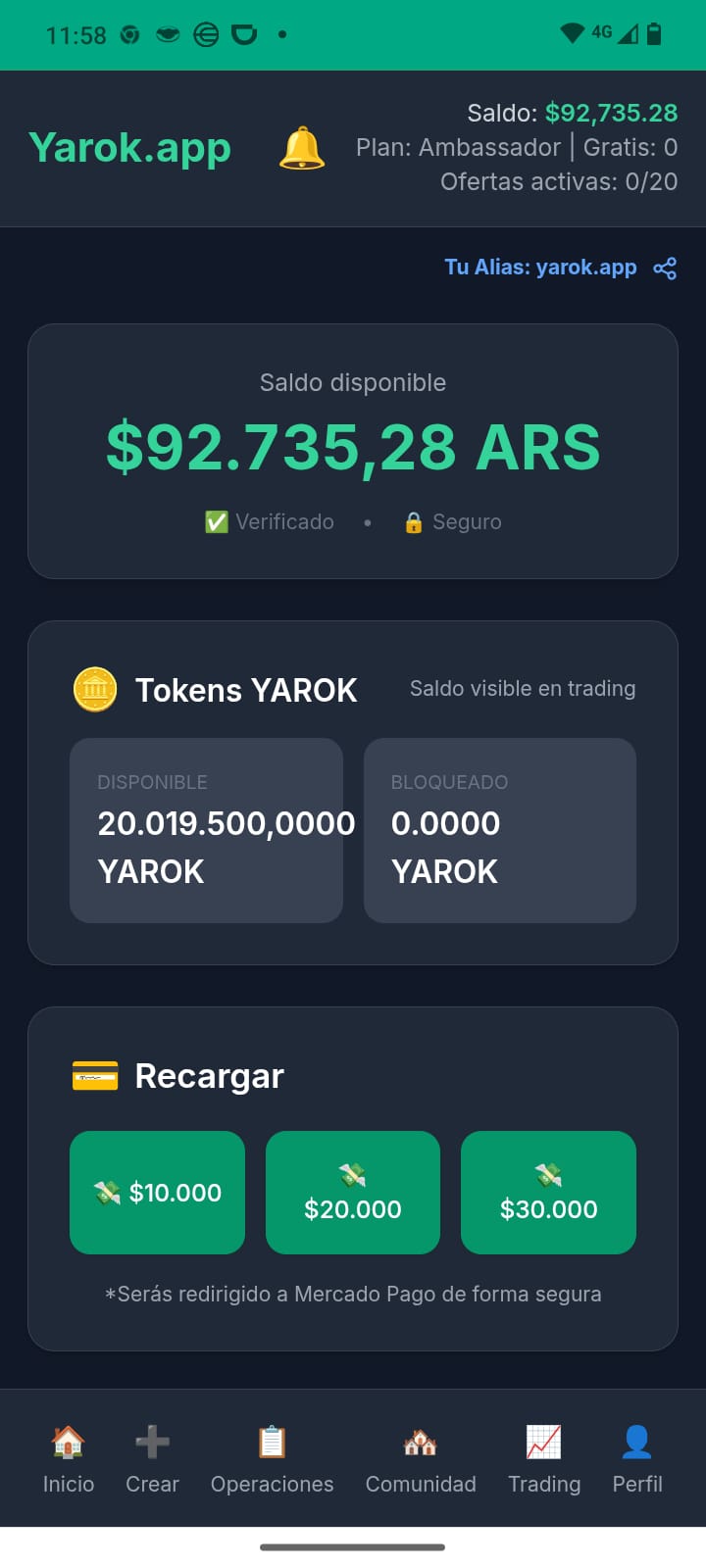Click the credit card icon beside Recargar
This screenshot has width=706, height=1568.
[95, 1075]
